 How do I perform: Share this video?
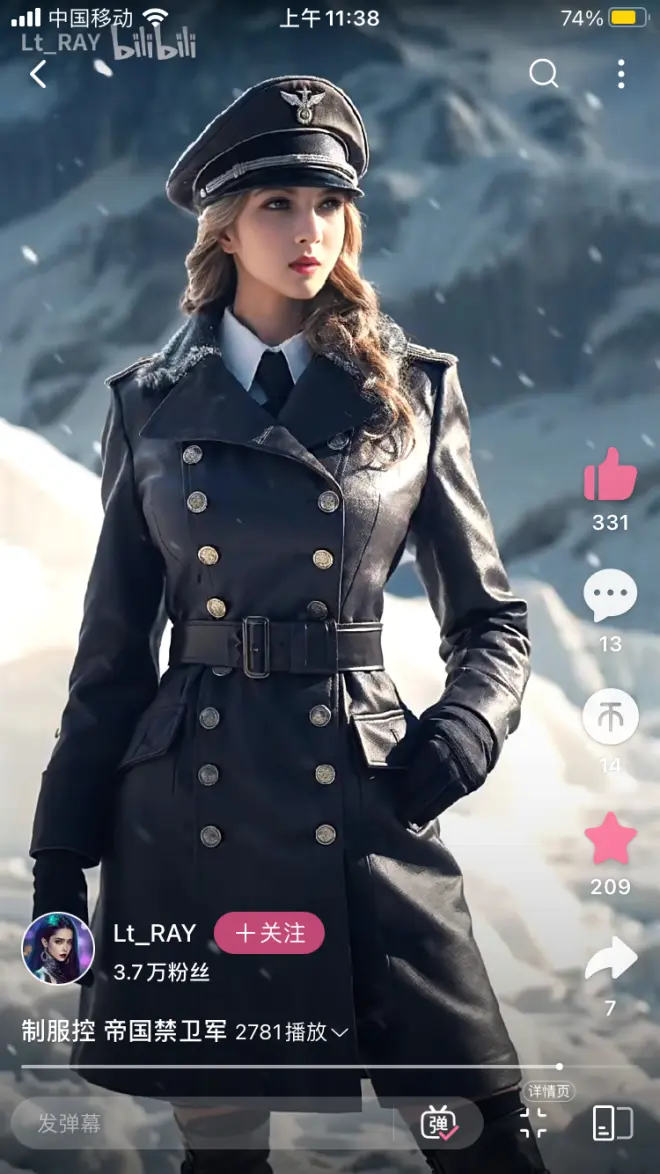click(x=610, y=960)
